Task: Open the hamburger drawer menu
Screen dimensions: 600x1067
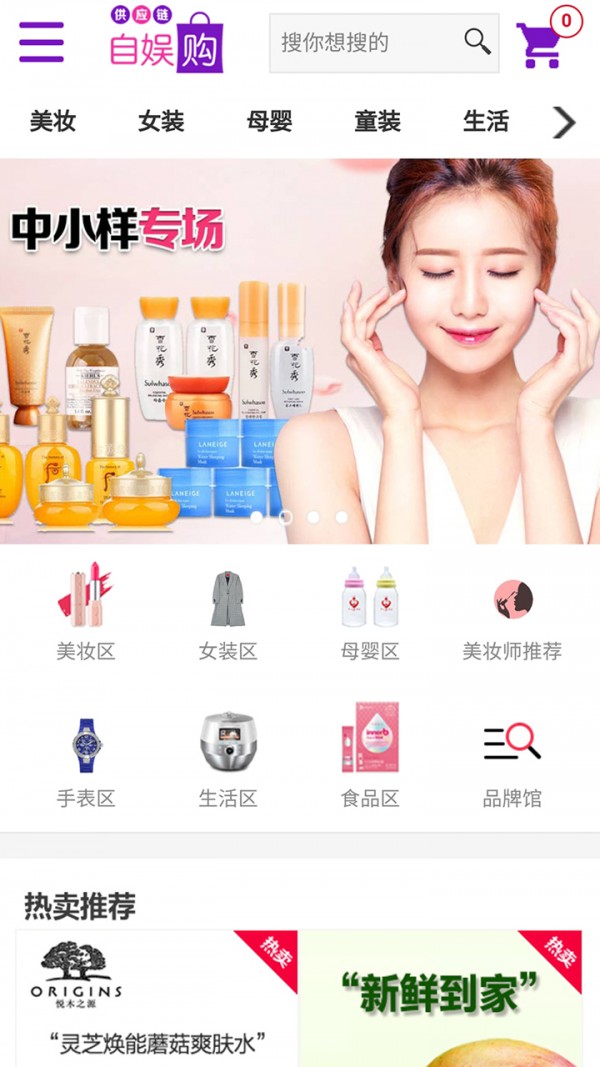Action: pos(41,42)
